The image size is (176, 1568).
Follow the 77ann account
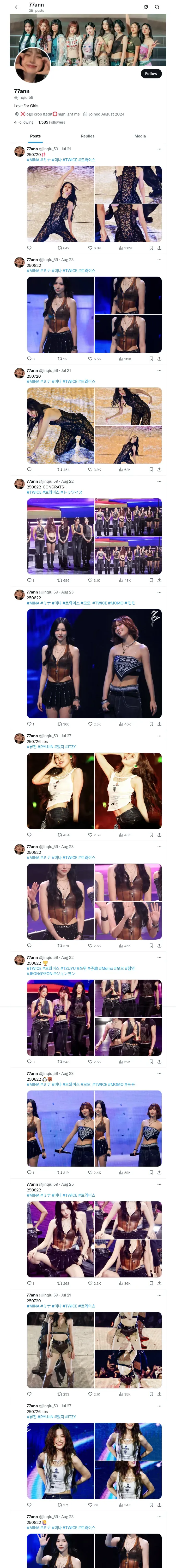tap(150, 74)
